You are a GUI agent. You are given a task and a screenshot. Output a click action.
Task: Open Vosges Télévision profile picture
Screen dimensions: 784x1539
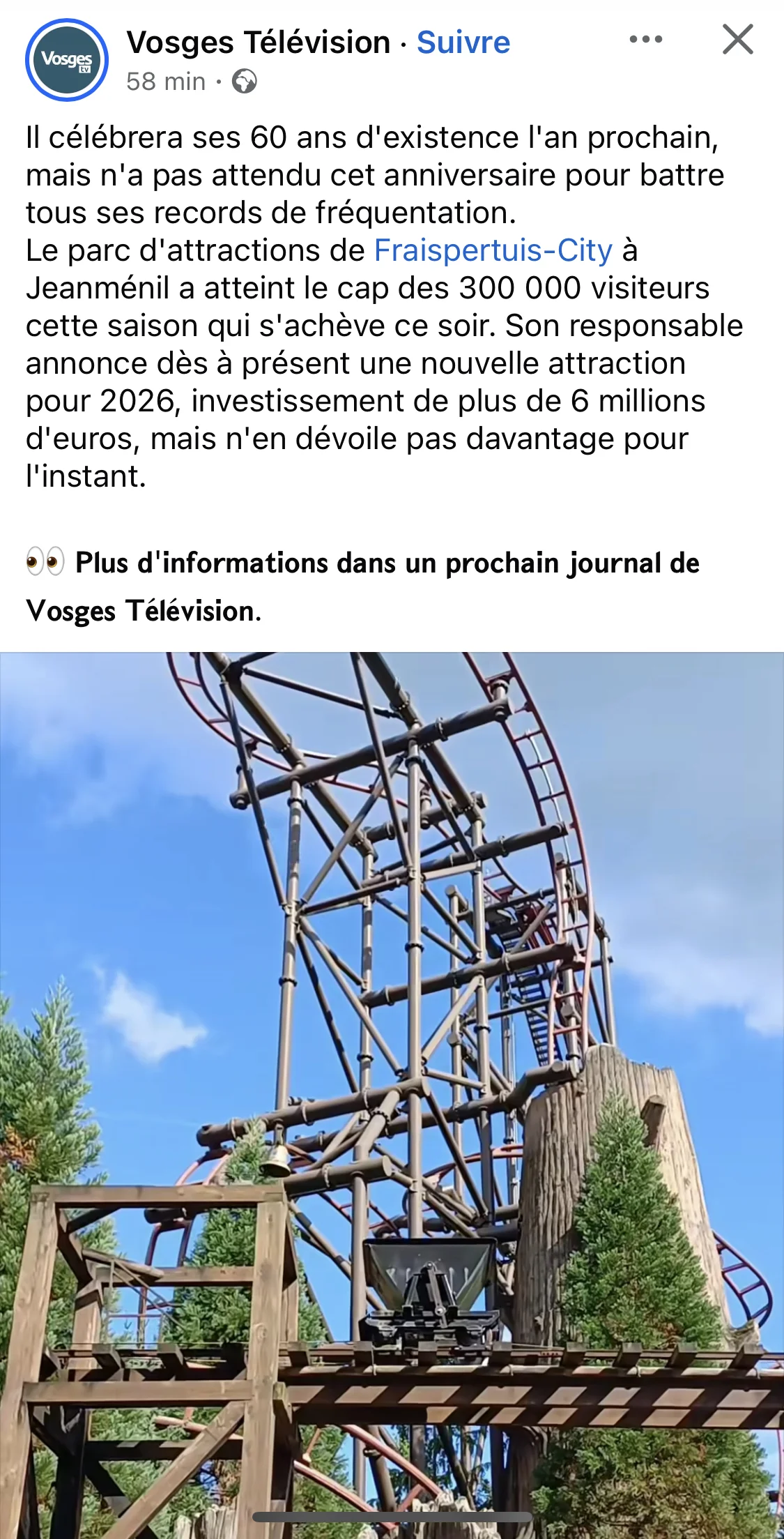[x=66, y=60]
